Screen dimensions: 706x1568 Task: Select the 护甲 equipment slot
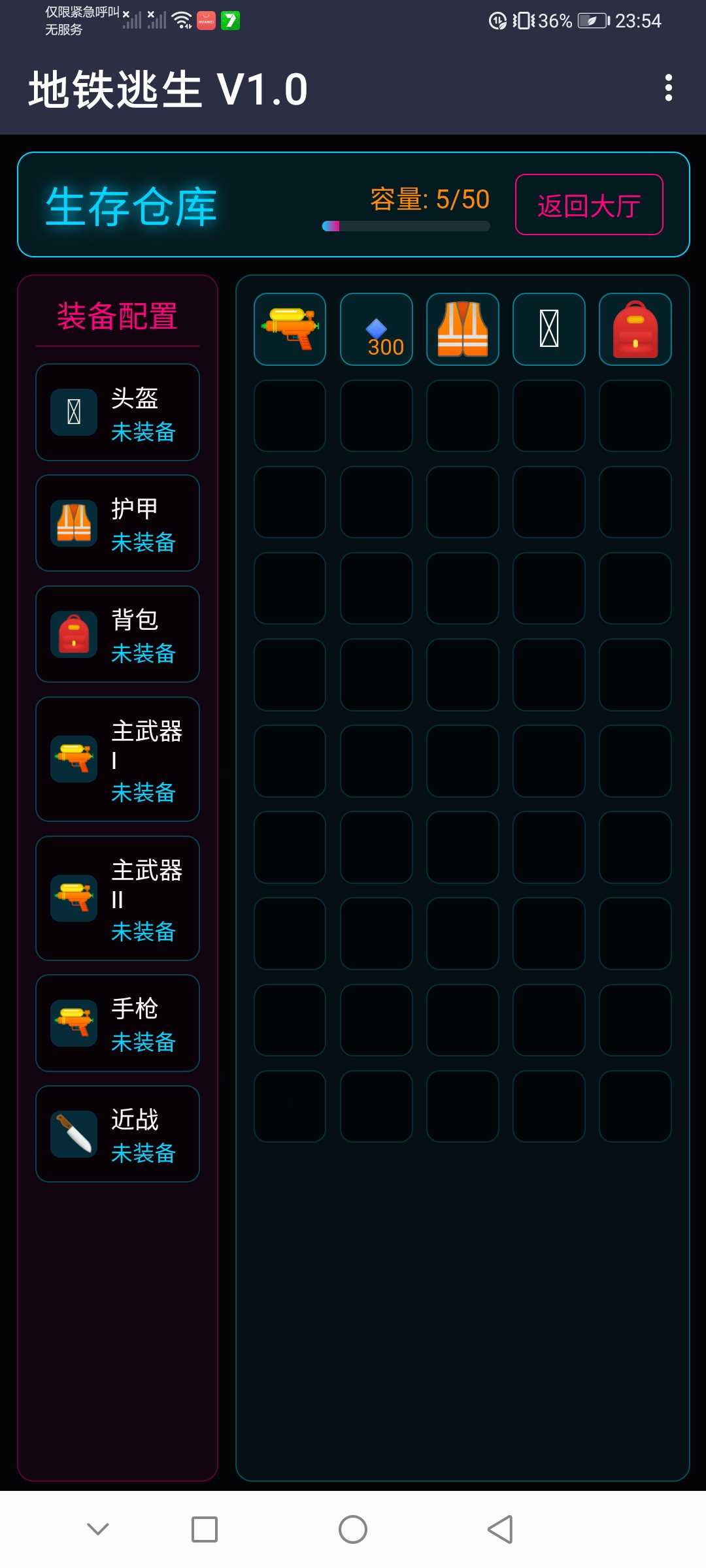(118, 523)
